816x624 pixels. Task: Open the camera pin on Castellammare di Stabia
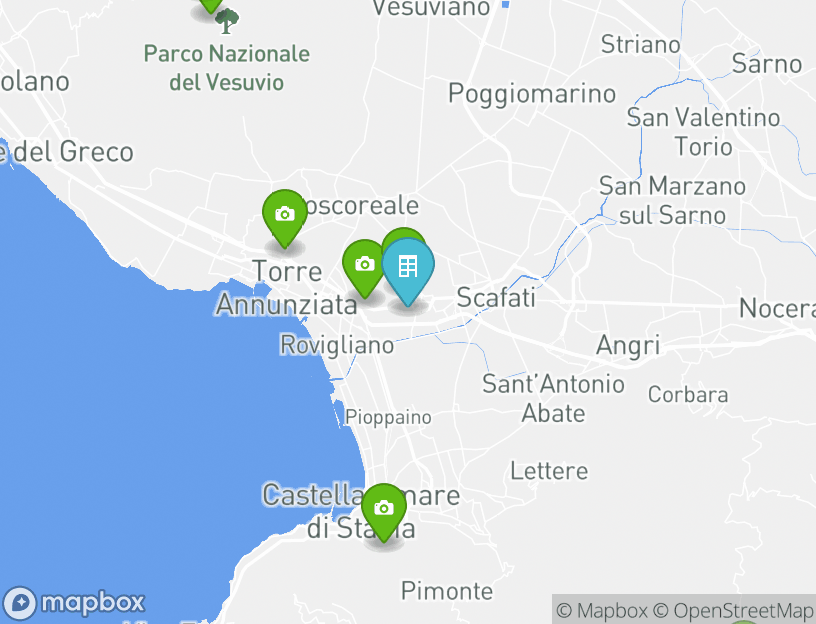(383, 509)
